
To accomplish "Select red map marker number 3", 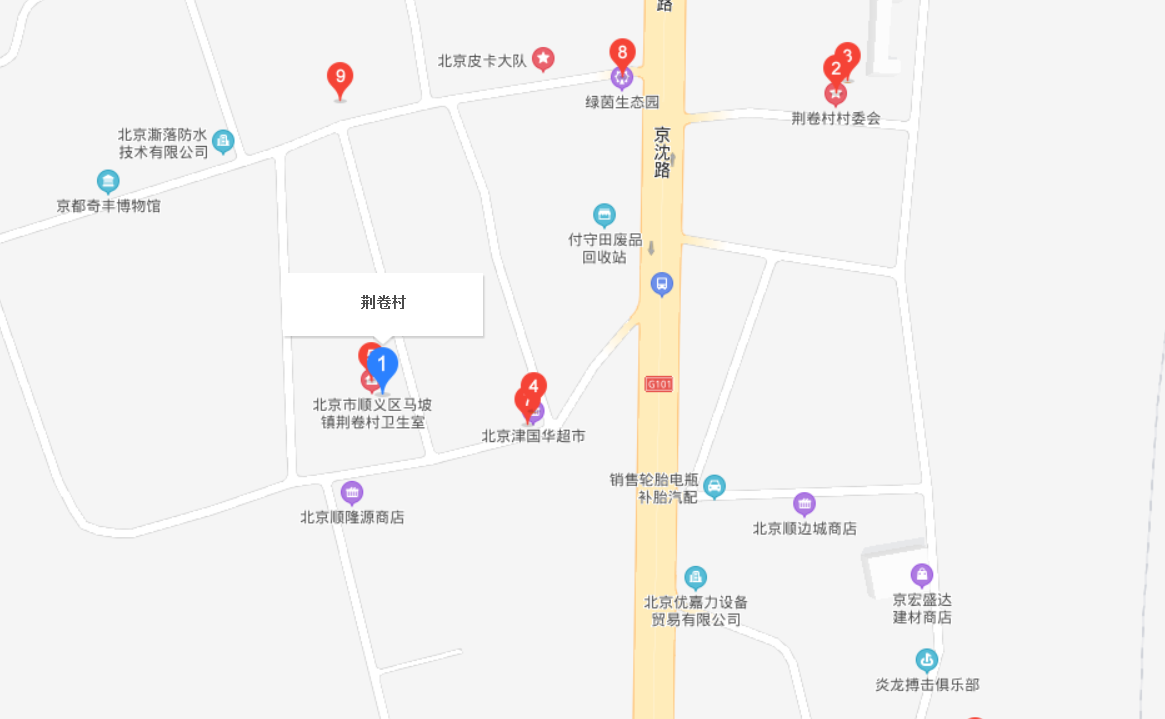I will coord(849,54).
